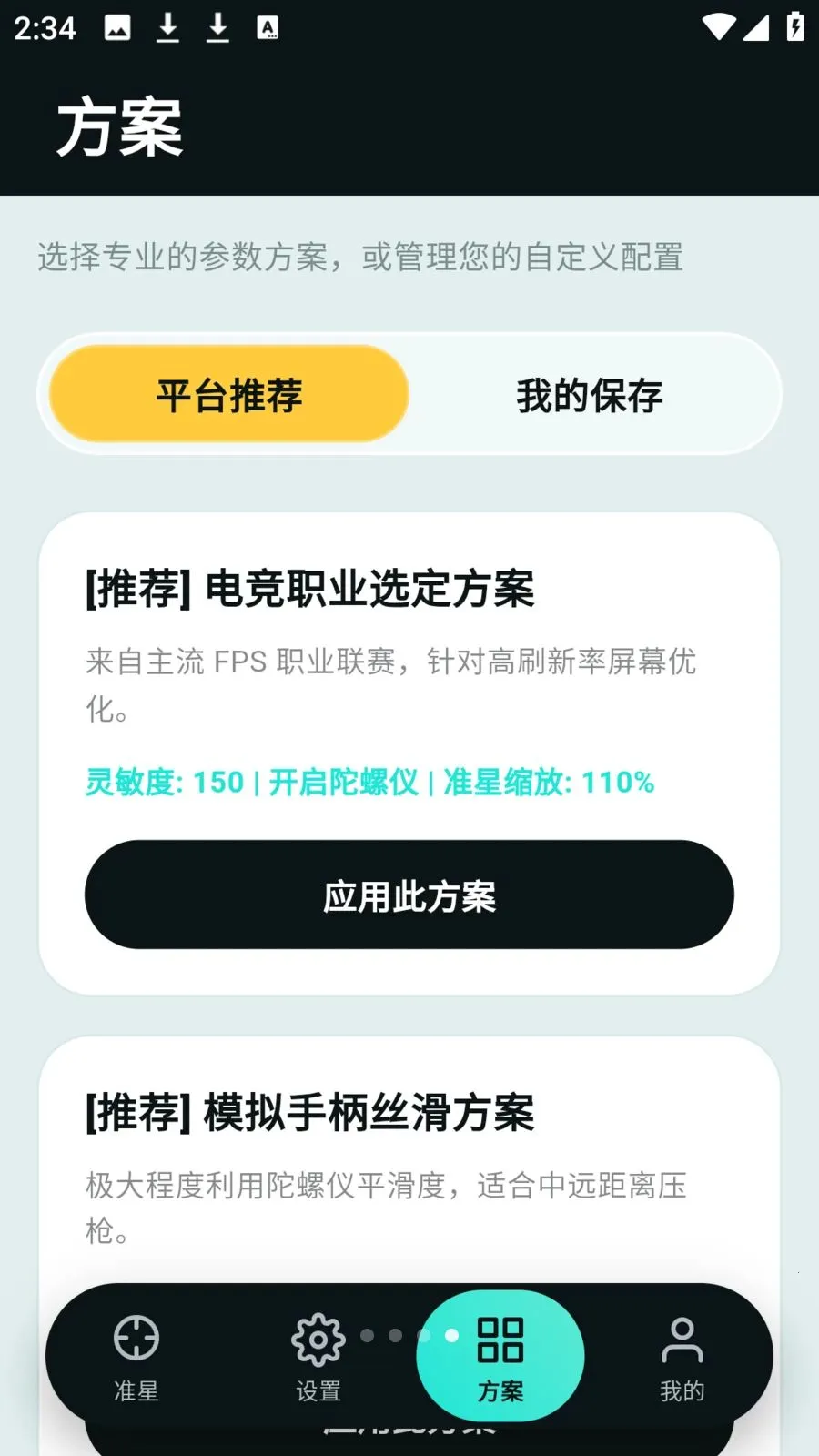Viewport: 819px width, 1456px height.
Task: Open the 设置 gear icon in bottom navigation
Action: tap(317, 1340)
